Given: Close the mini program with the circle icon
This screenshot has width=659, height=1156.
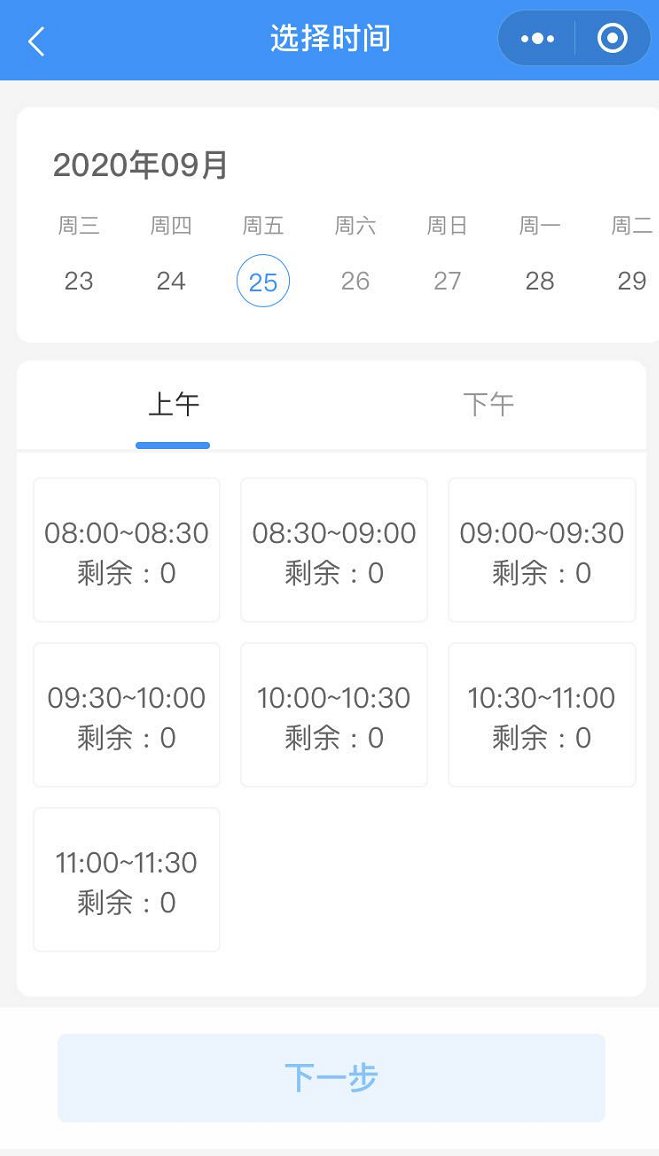Looking at the screenshot, I should [612, 39].
